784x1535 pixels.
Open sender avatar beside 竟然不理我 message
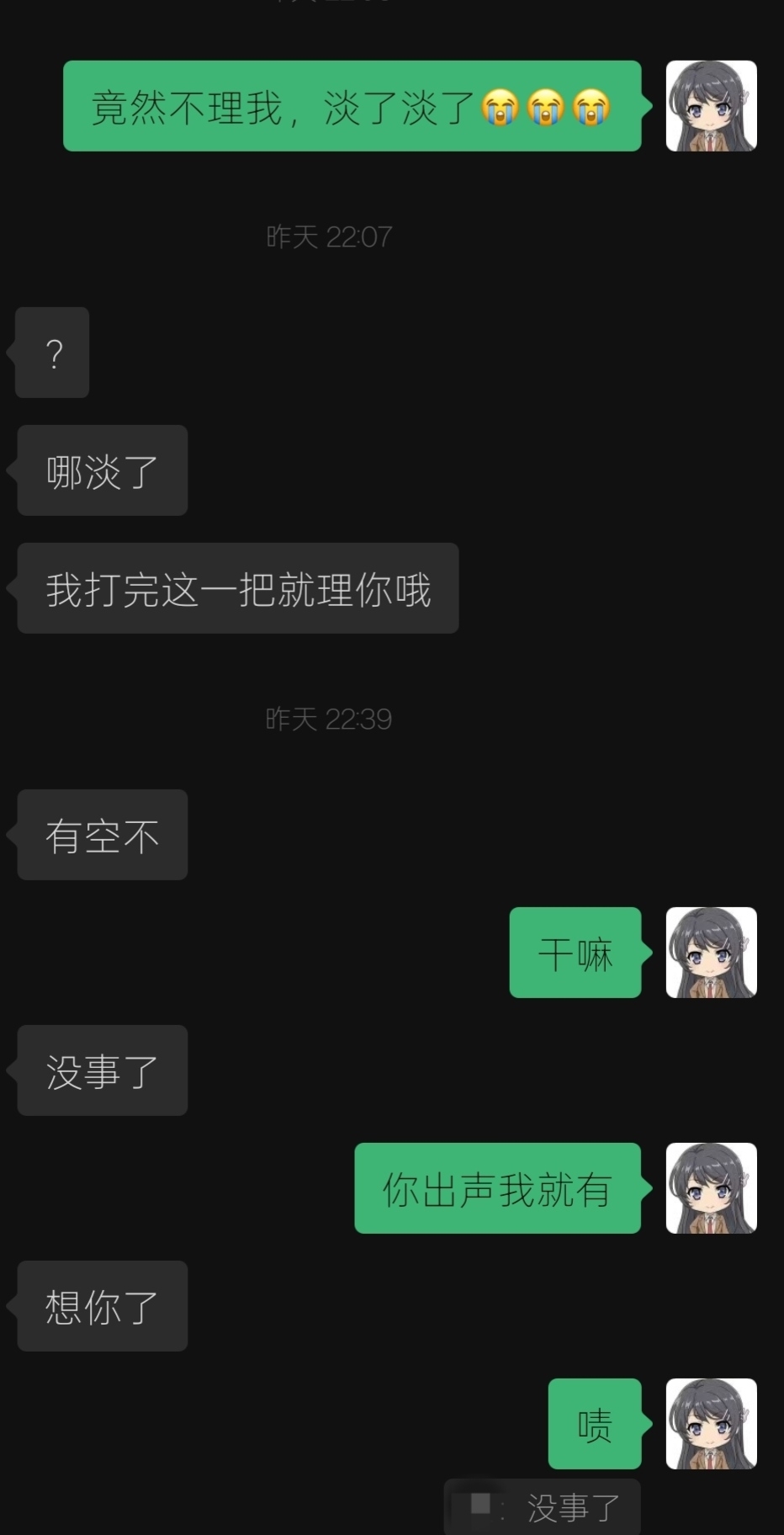pos(711,106)
